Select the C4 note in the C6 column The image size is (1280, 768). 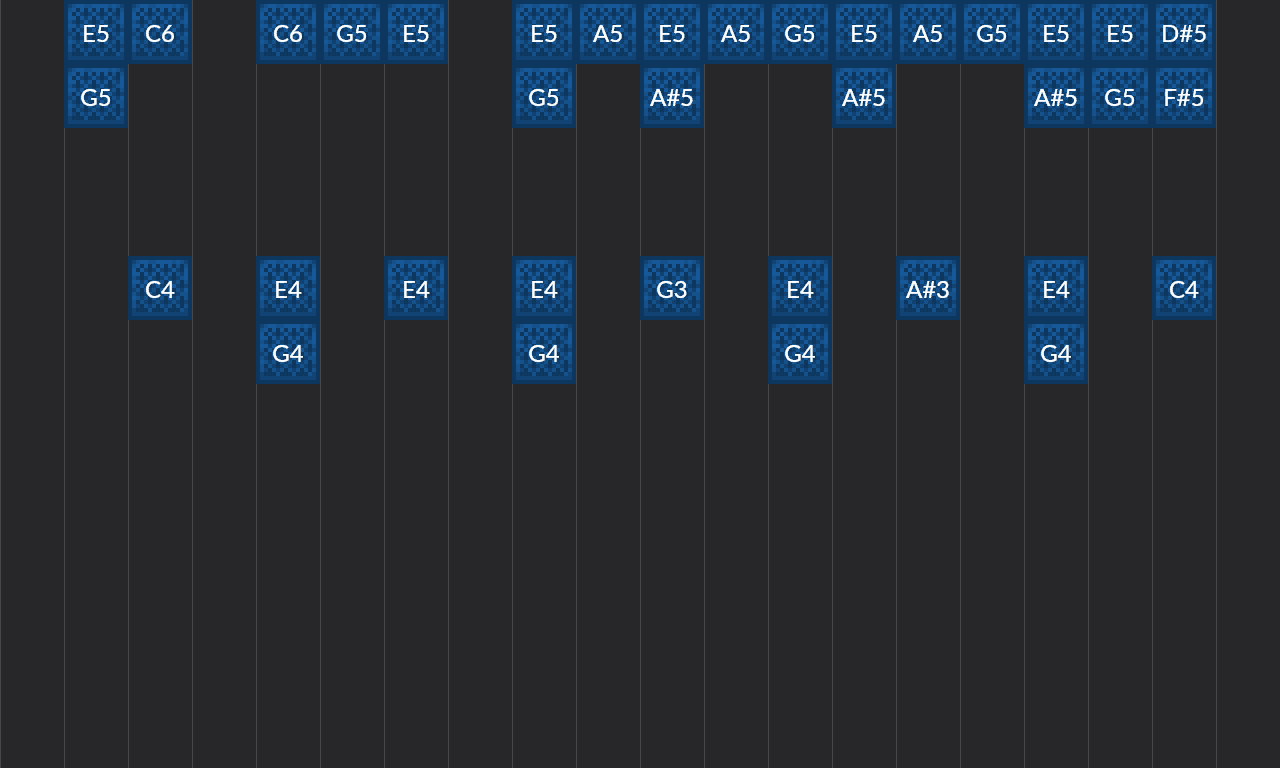point(160,289)
